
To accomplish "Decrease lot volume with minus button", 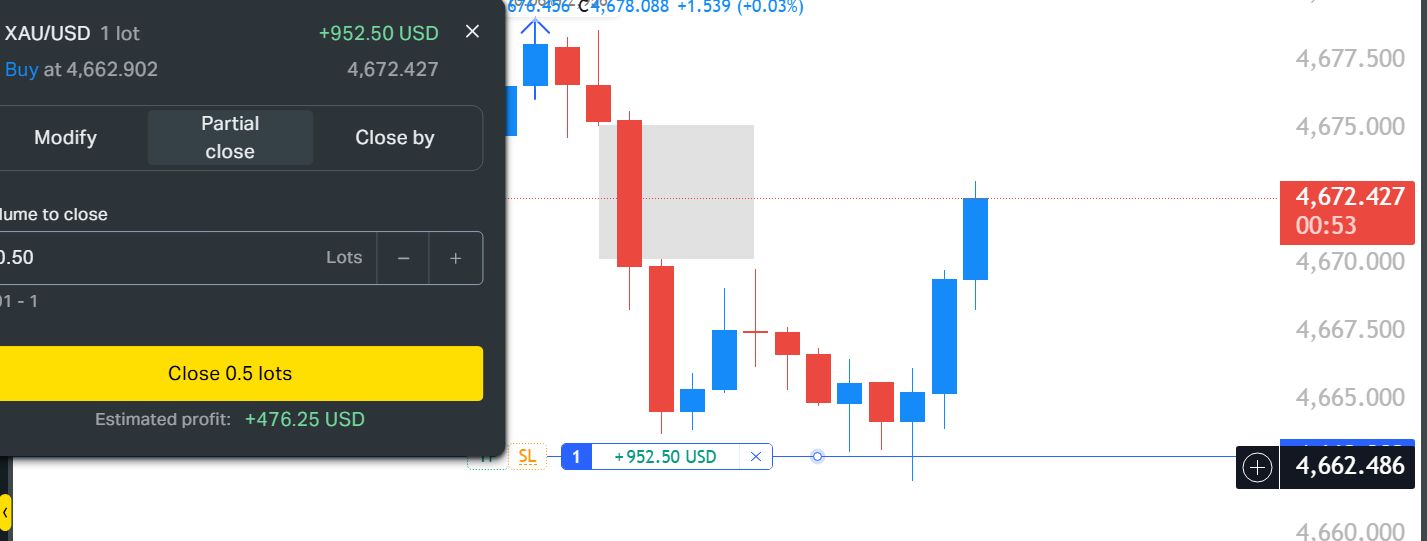I will (x=404, y=258).
